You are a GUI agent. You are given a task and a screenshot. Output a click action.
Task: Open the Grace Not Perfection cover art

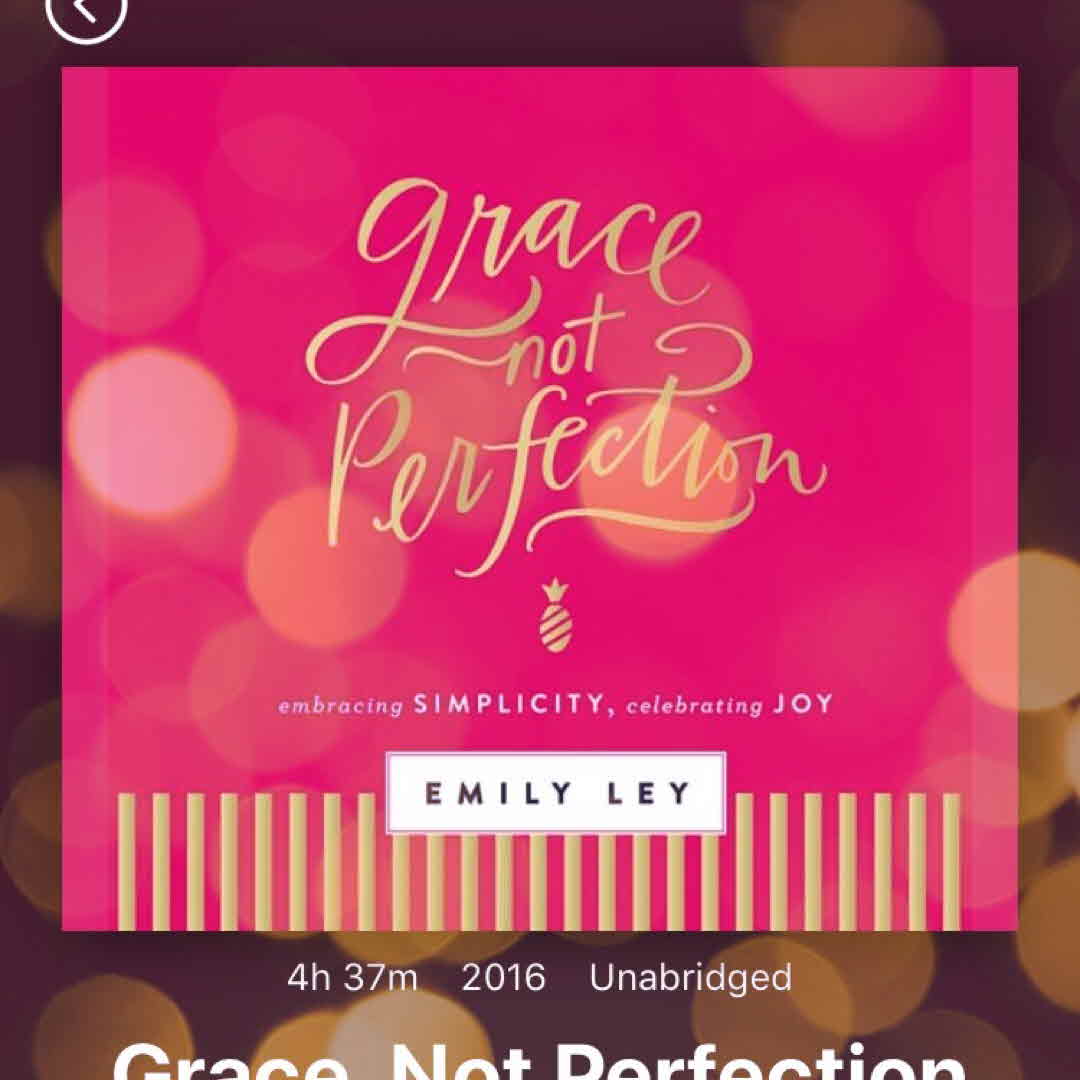pos(540,498)
